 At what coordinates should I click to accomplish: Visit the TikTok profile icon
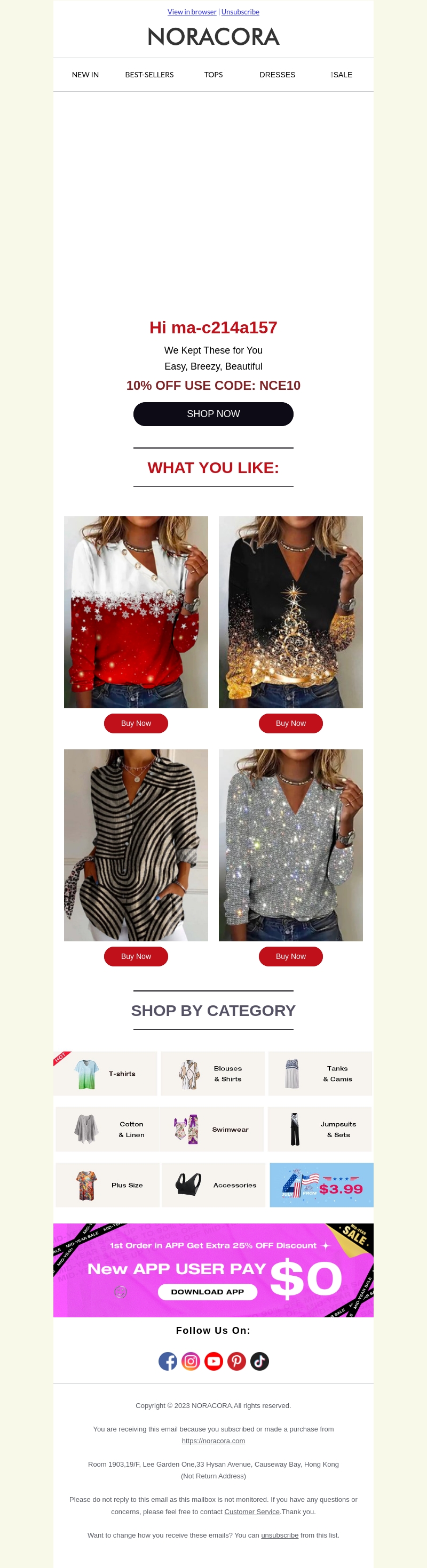click(x=259, y=1361)
